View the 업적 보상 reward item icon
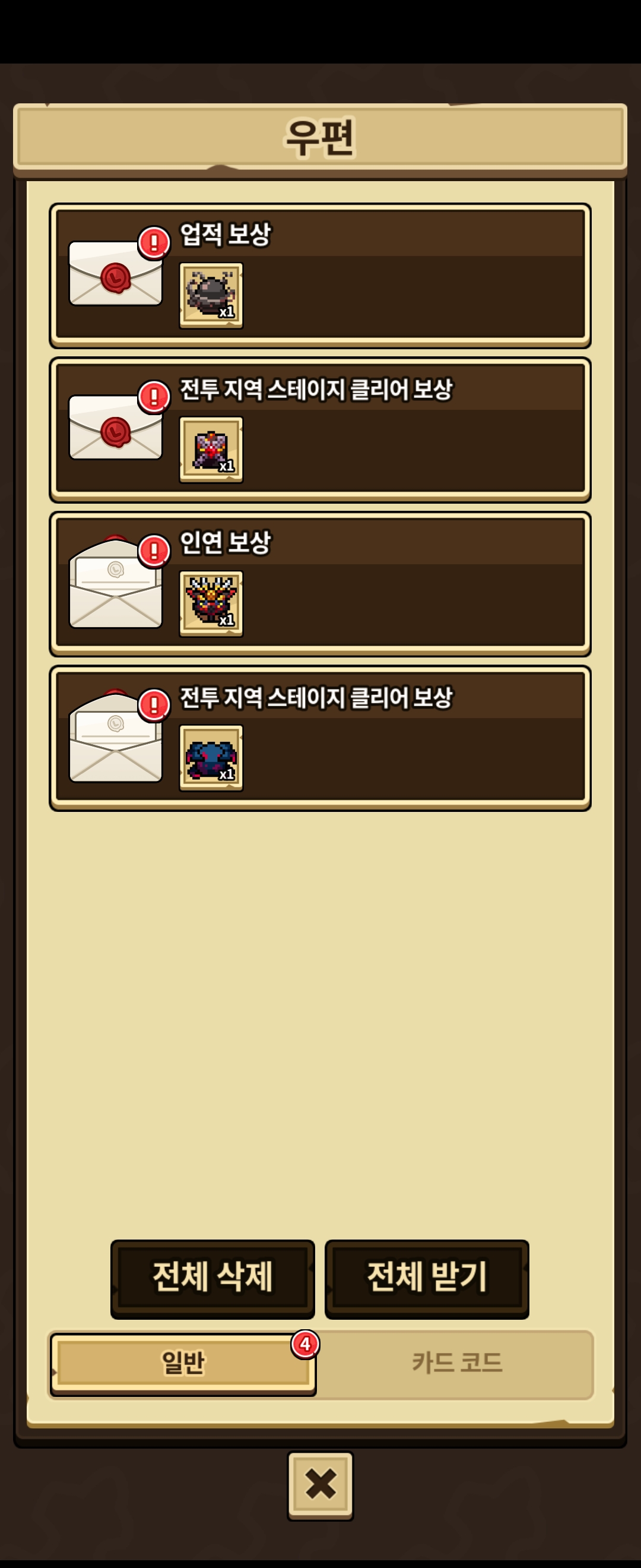This screenshot has height=1568, width=641. click(x=211, y=295)
